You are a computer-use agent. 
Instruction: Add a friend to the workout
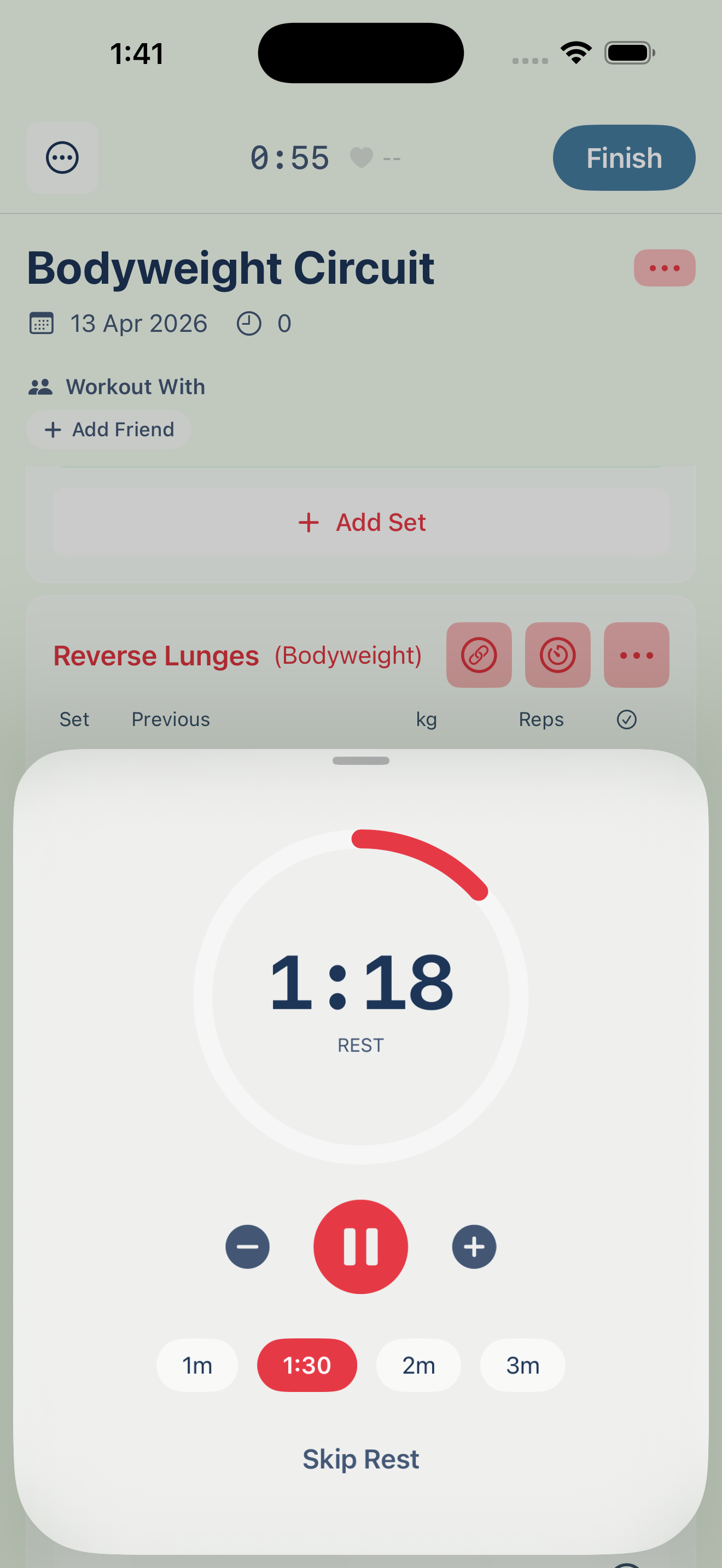[x=109, y=429]
